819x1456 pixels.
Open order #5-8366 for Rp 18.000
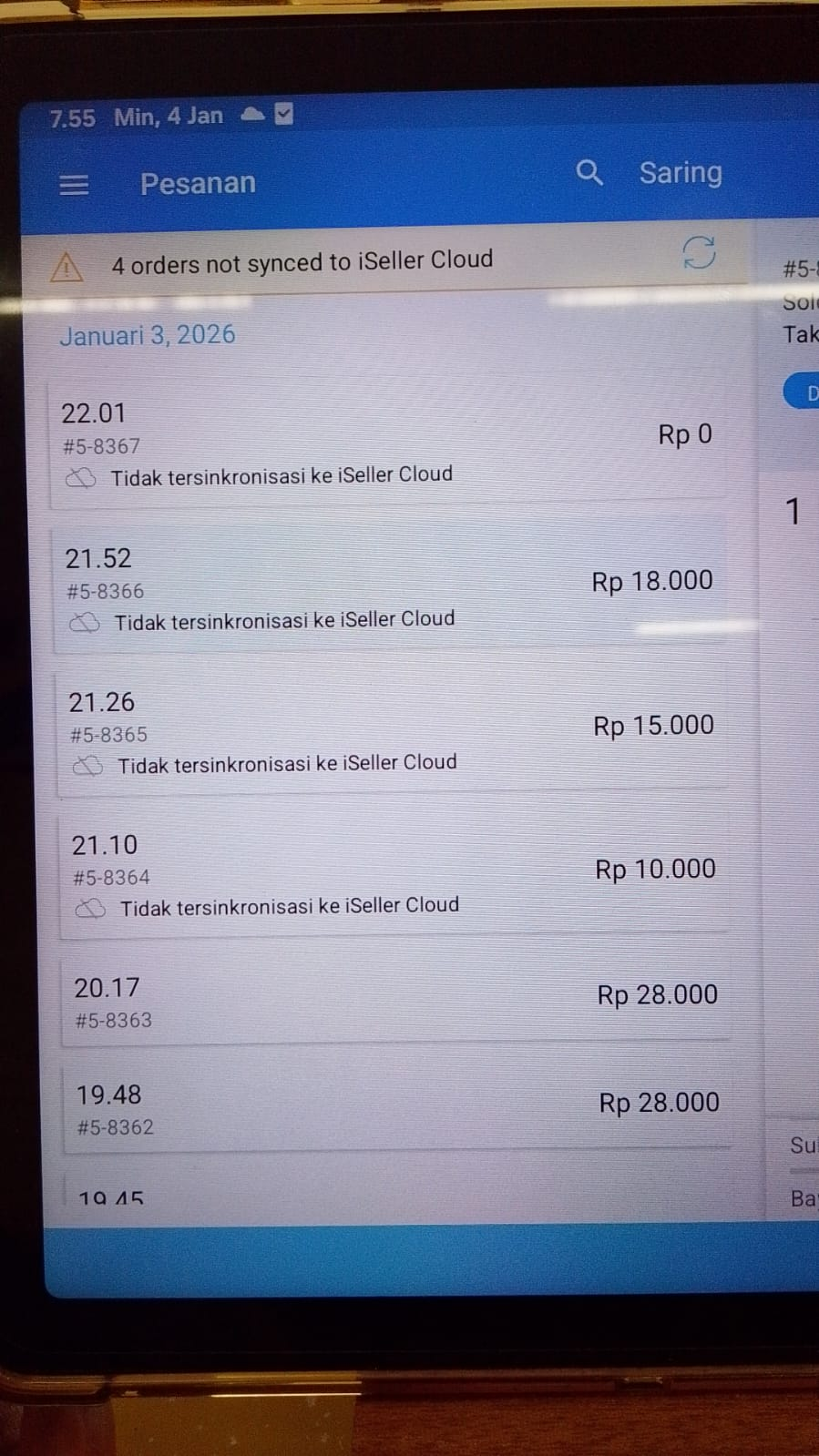(390, 588)
